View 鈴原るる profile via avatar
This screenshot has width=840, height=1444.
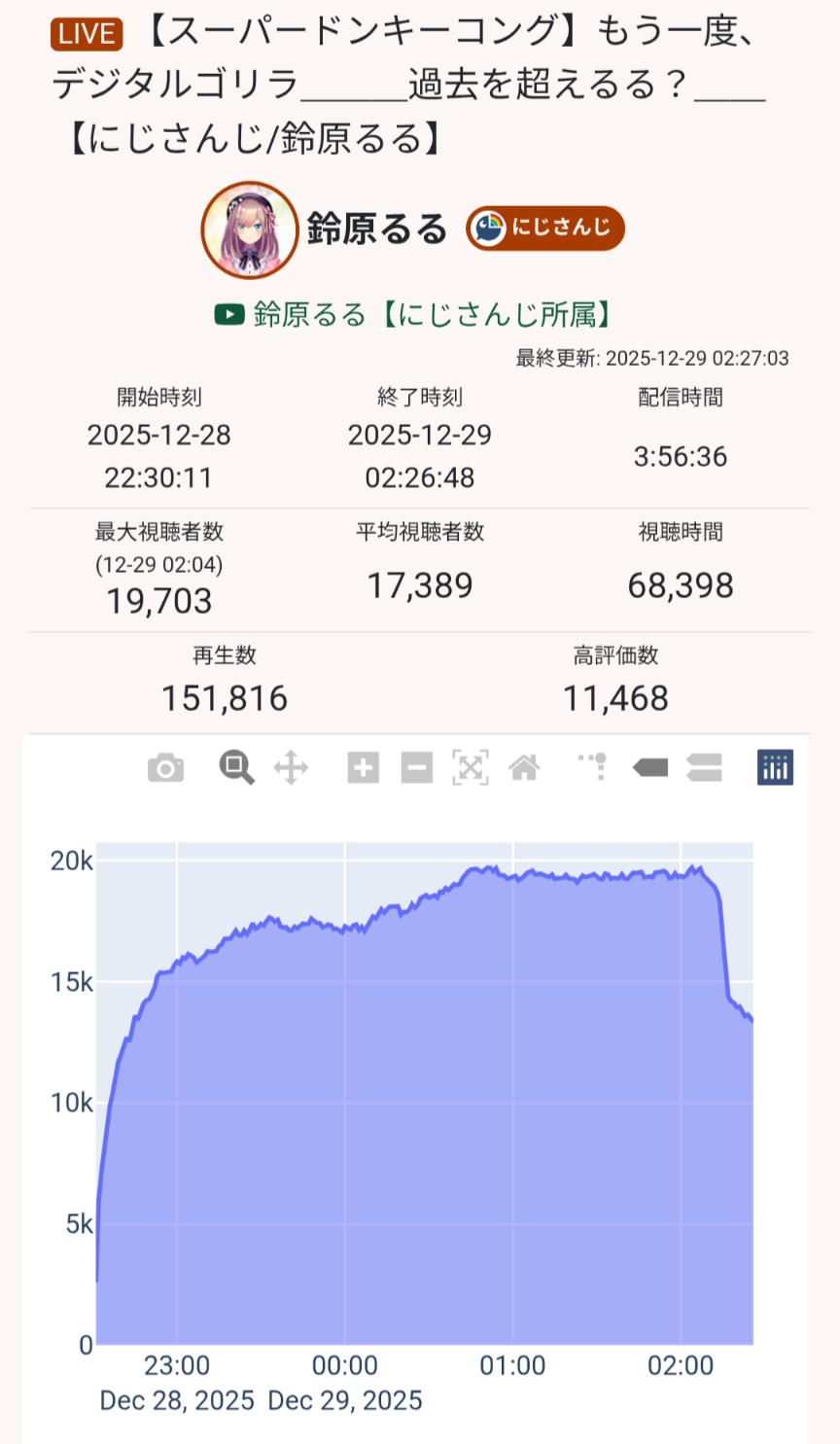pyautogui.click(x=250, y=229)
